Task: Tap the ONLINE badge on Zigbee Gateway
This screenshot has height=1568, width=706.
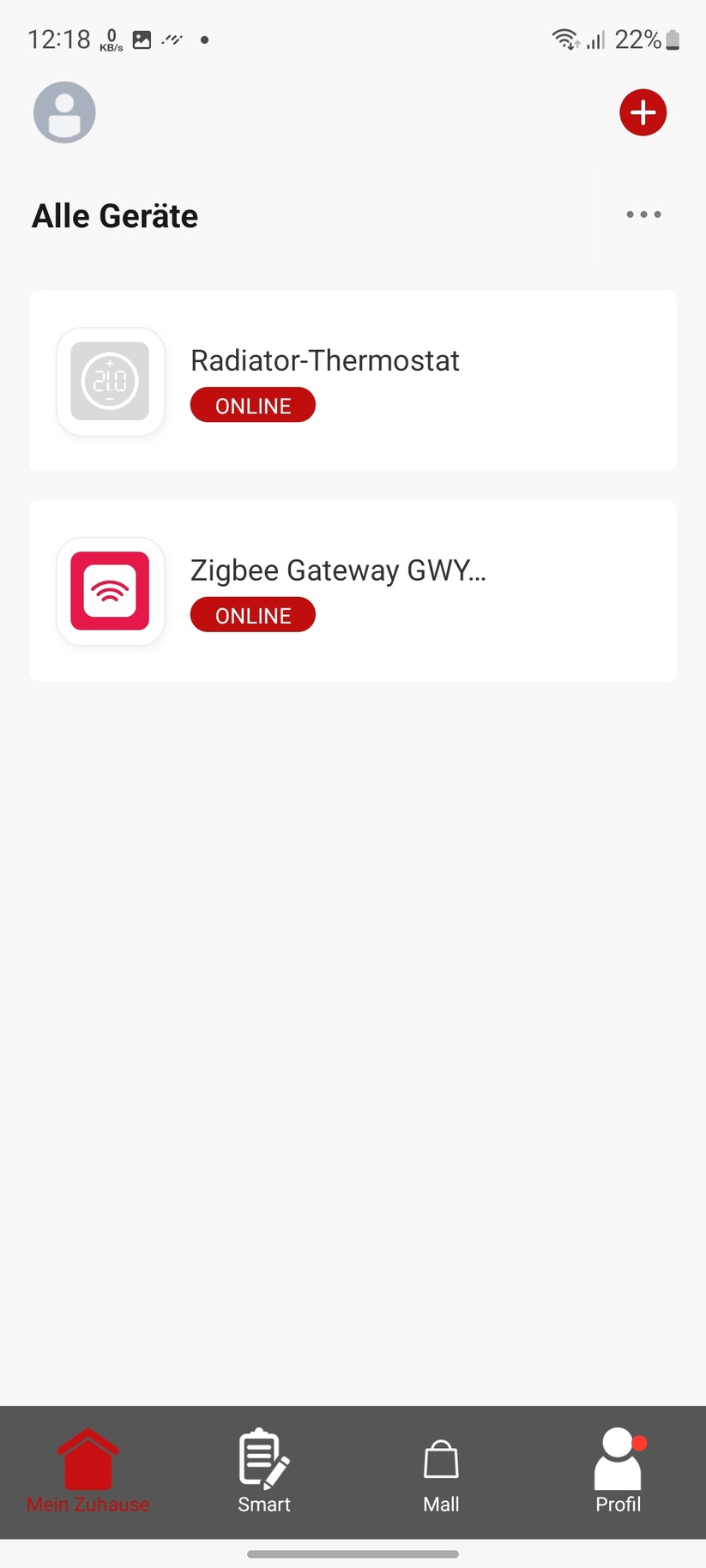Action: tap(252, 614)
